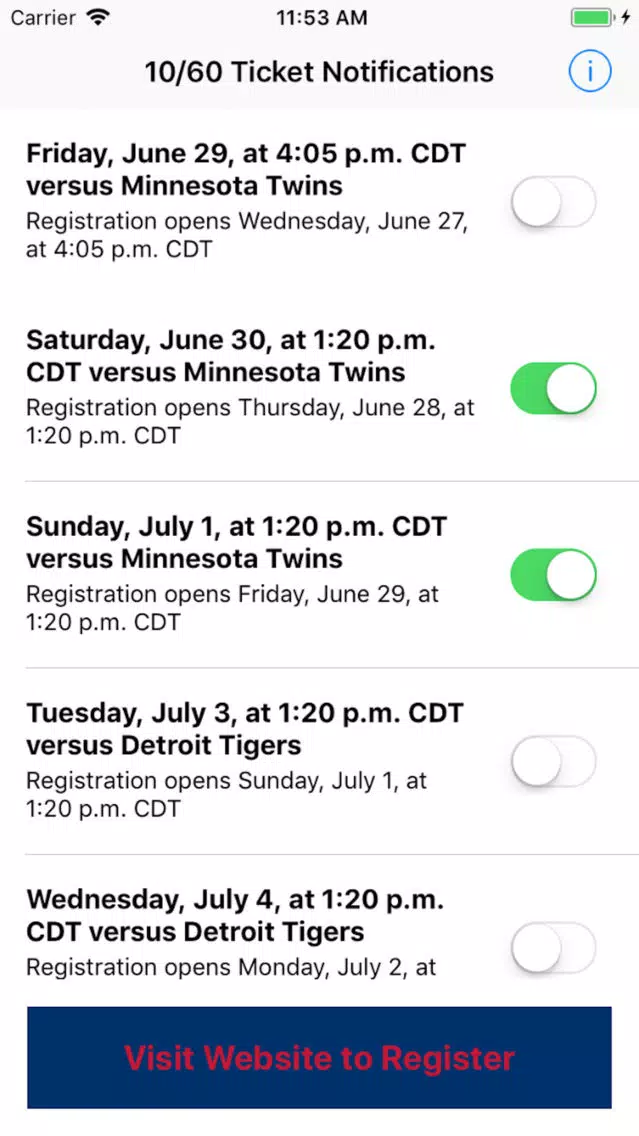Tap Visit Website to Register button
639x1136 pixels.
(320, 1057)
